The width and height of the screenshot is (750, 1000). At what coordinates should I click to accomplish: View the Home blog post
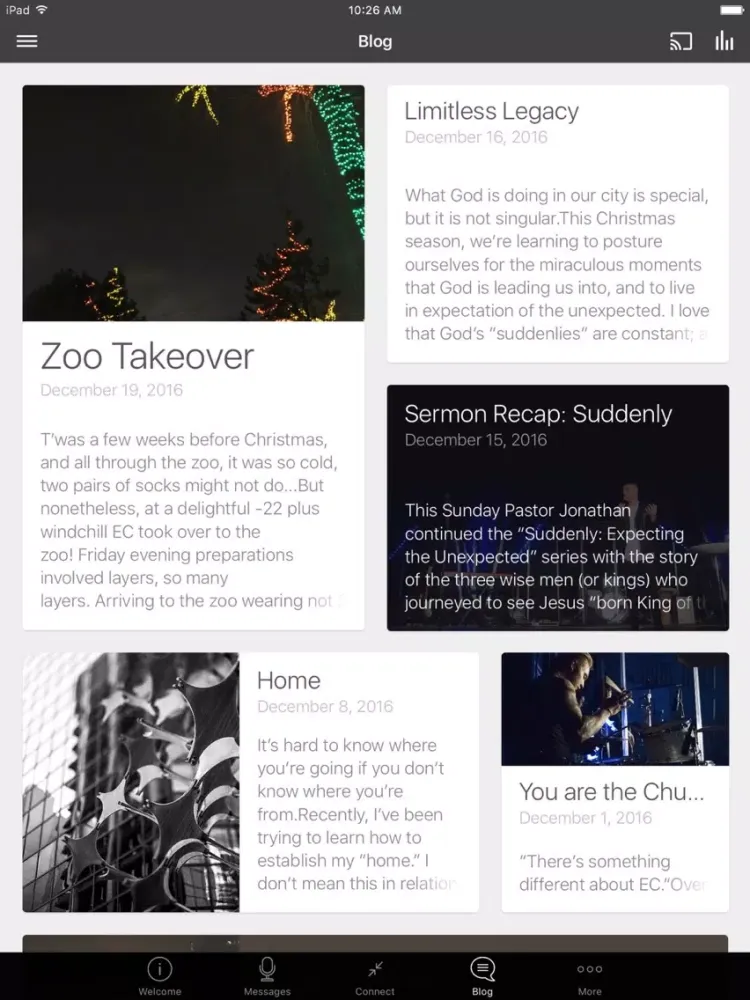point(250,782)
